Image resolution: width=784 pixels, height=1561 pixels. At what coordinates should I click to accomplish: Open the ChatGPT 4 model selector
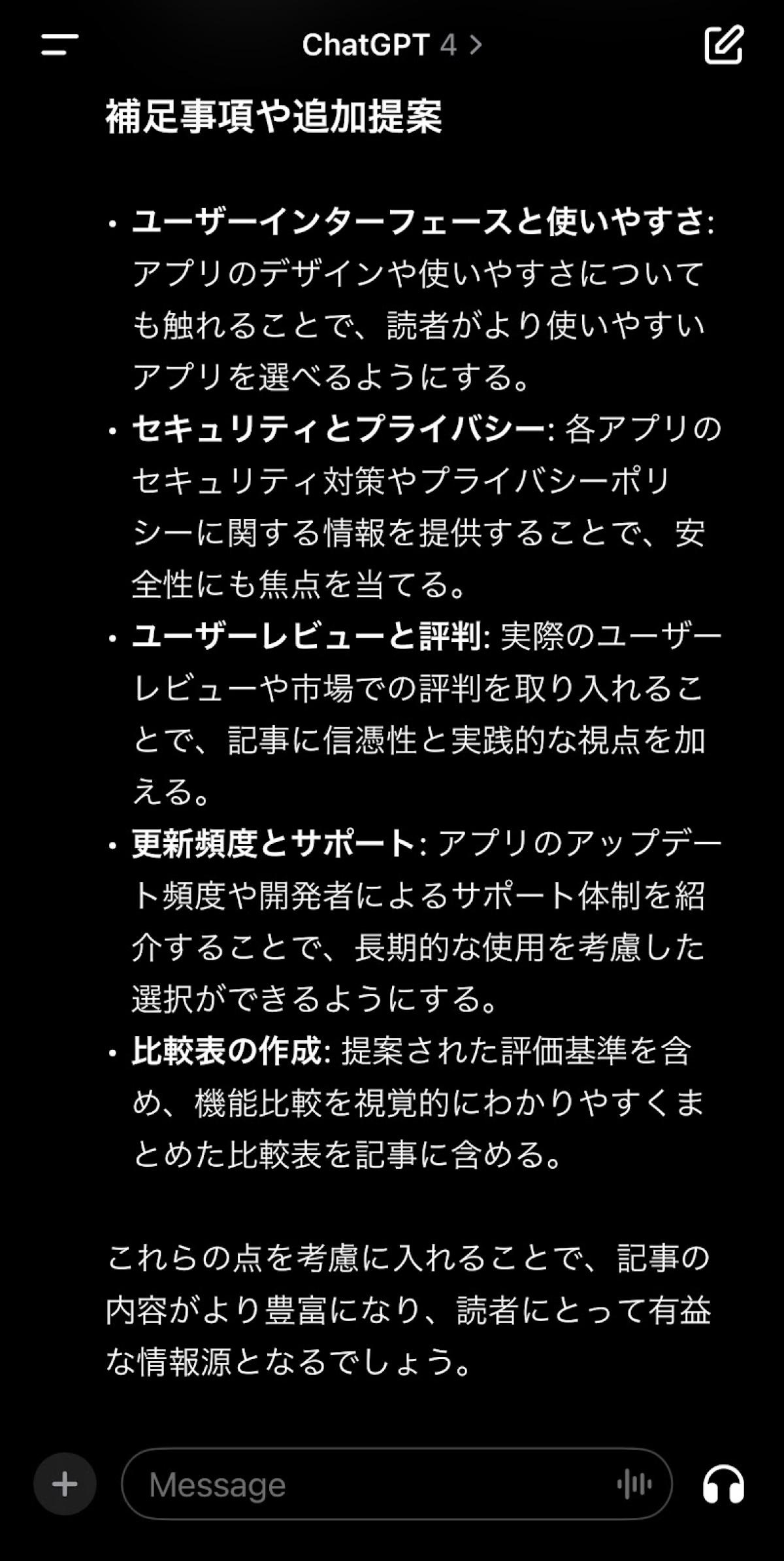[x=391, y=45]
